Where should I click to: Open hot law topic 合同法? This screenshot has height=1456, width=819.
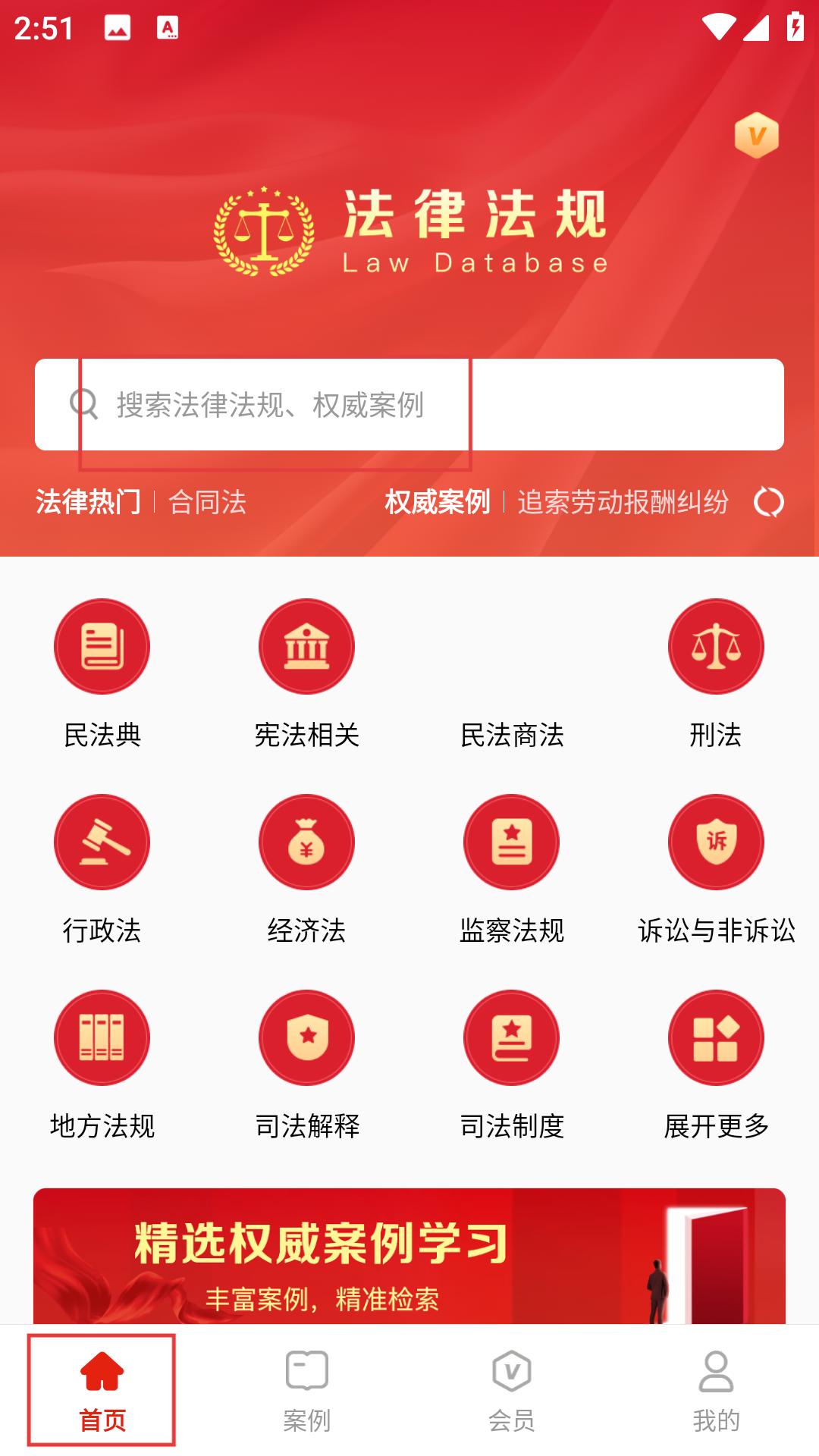(207, 502)
